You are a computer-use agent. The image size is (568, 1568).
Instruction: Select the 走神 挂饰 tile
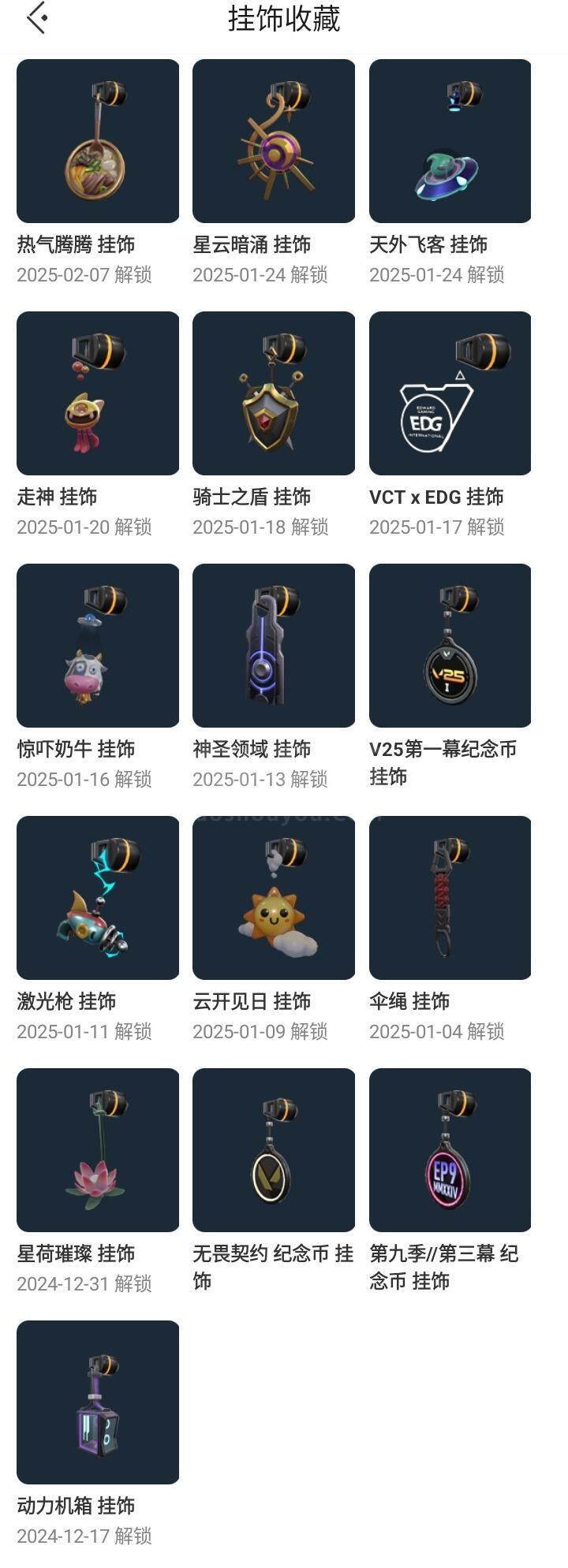click(x=98, y=393)
